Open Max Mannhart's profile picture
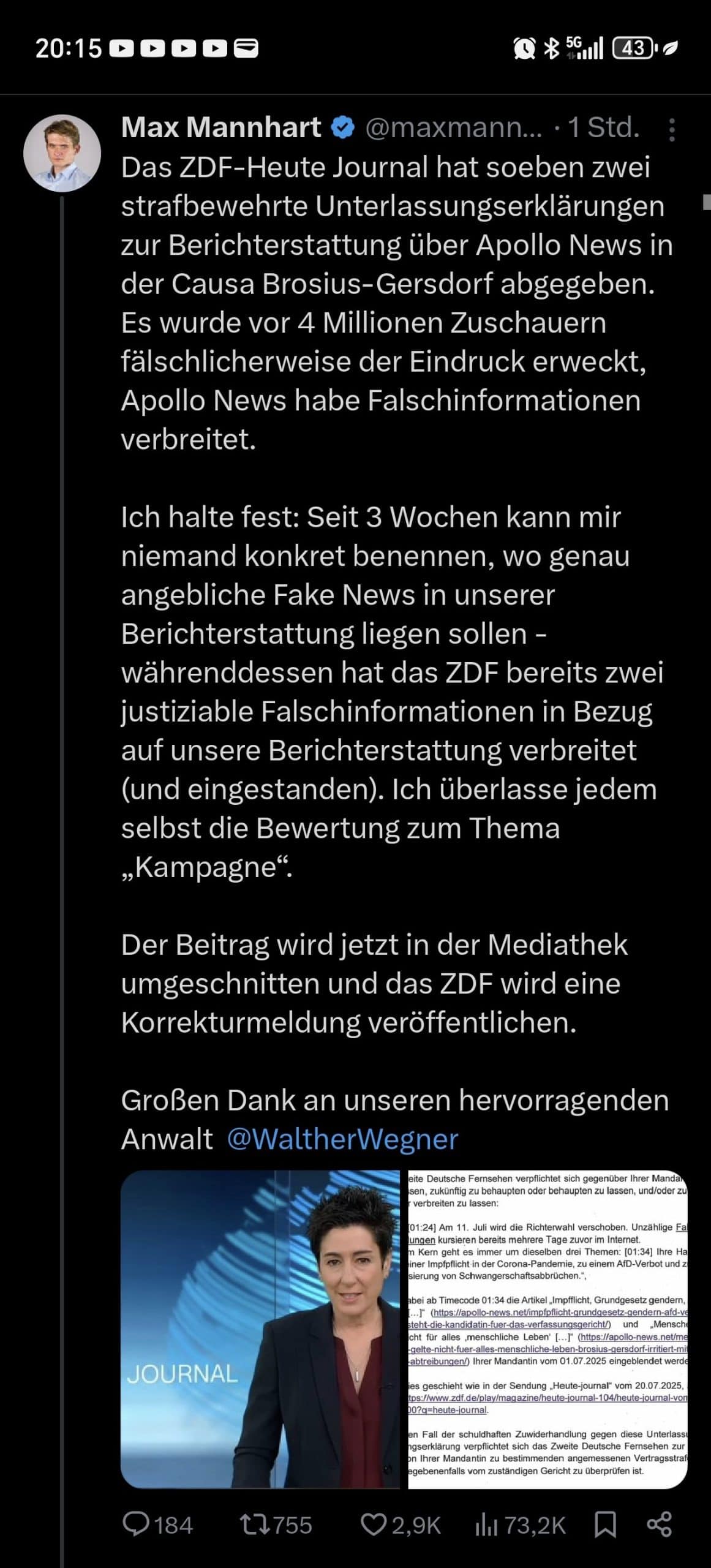The height and width of the screenshot is (1568, 711). point(62,153)
